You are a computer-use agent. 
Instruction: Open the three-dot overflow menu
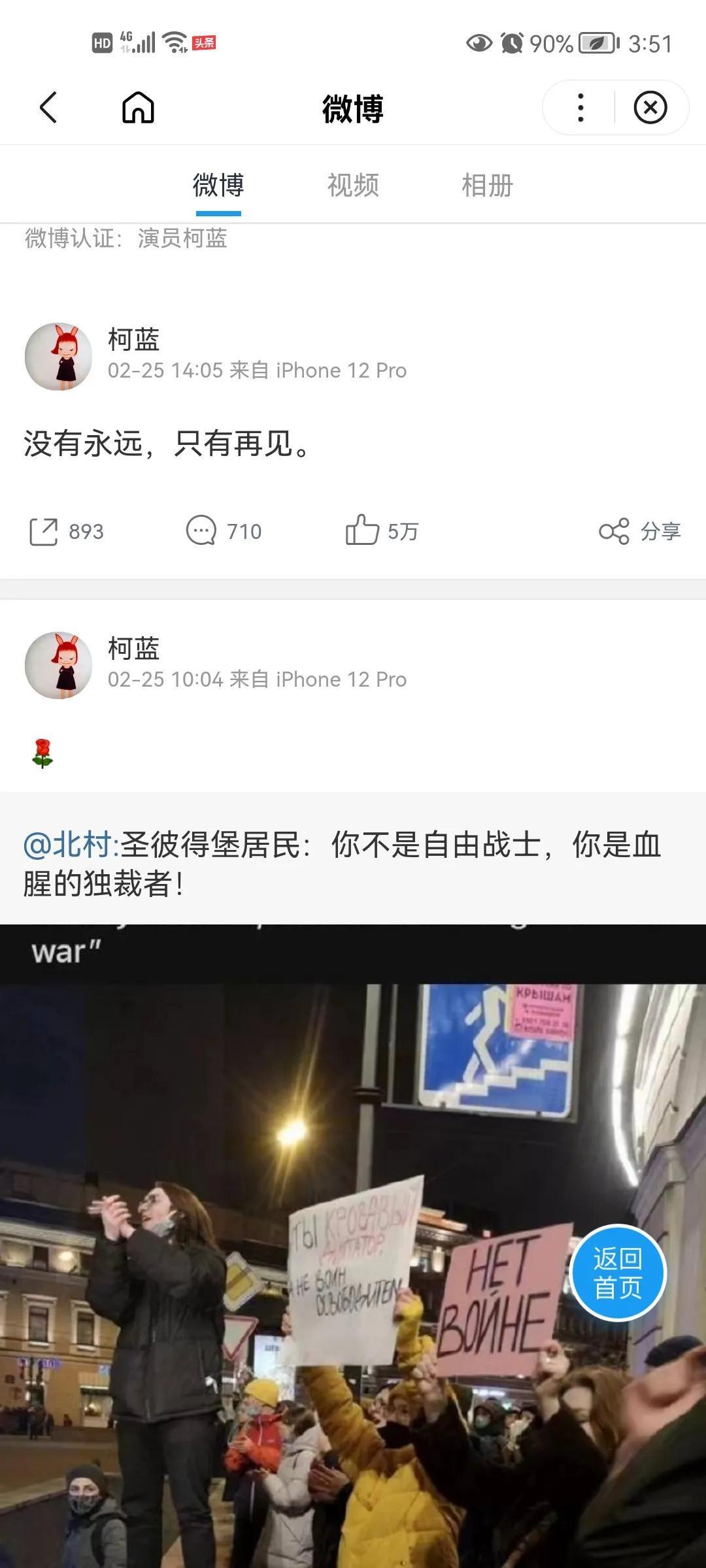(x=580, y=108)
